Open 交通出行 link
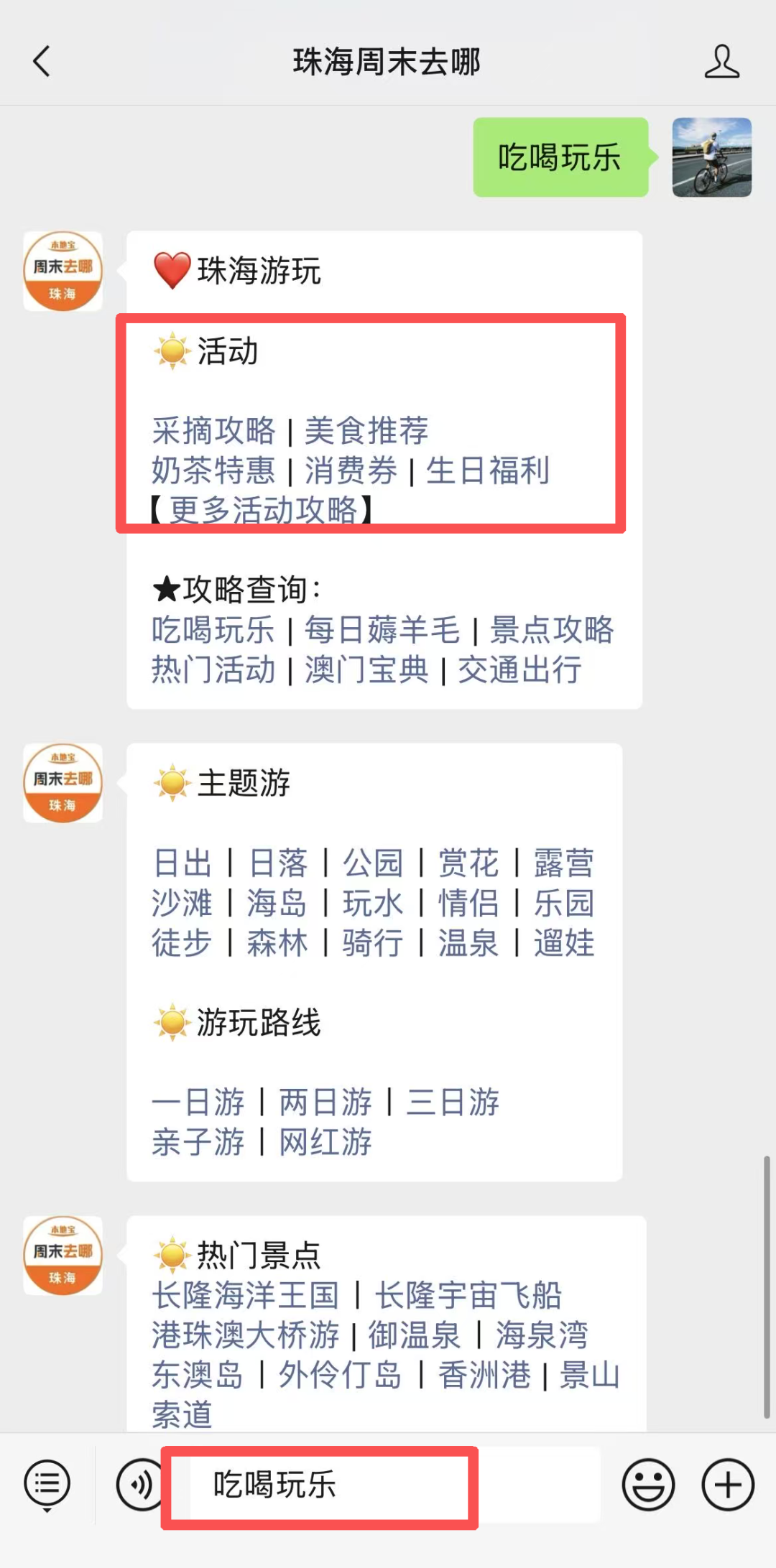This screenshot has height=1568, width=776. [520, 670]
